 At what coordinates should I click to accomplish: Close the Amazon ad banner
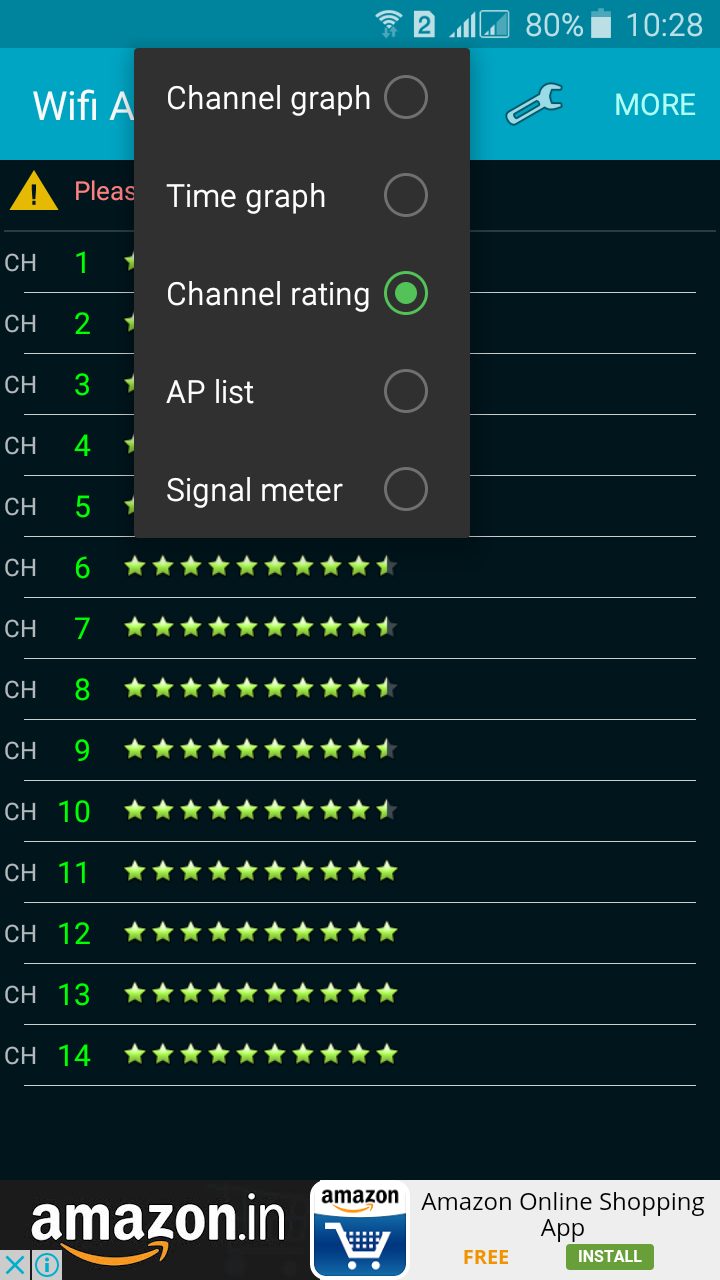(15, 1265)
